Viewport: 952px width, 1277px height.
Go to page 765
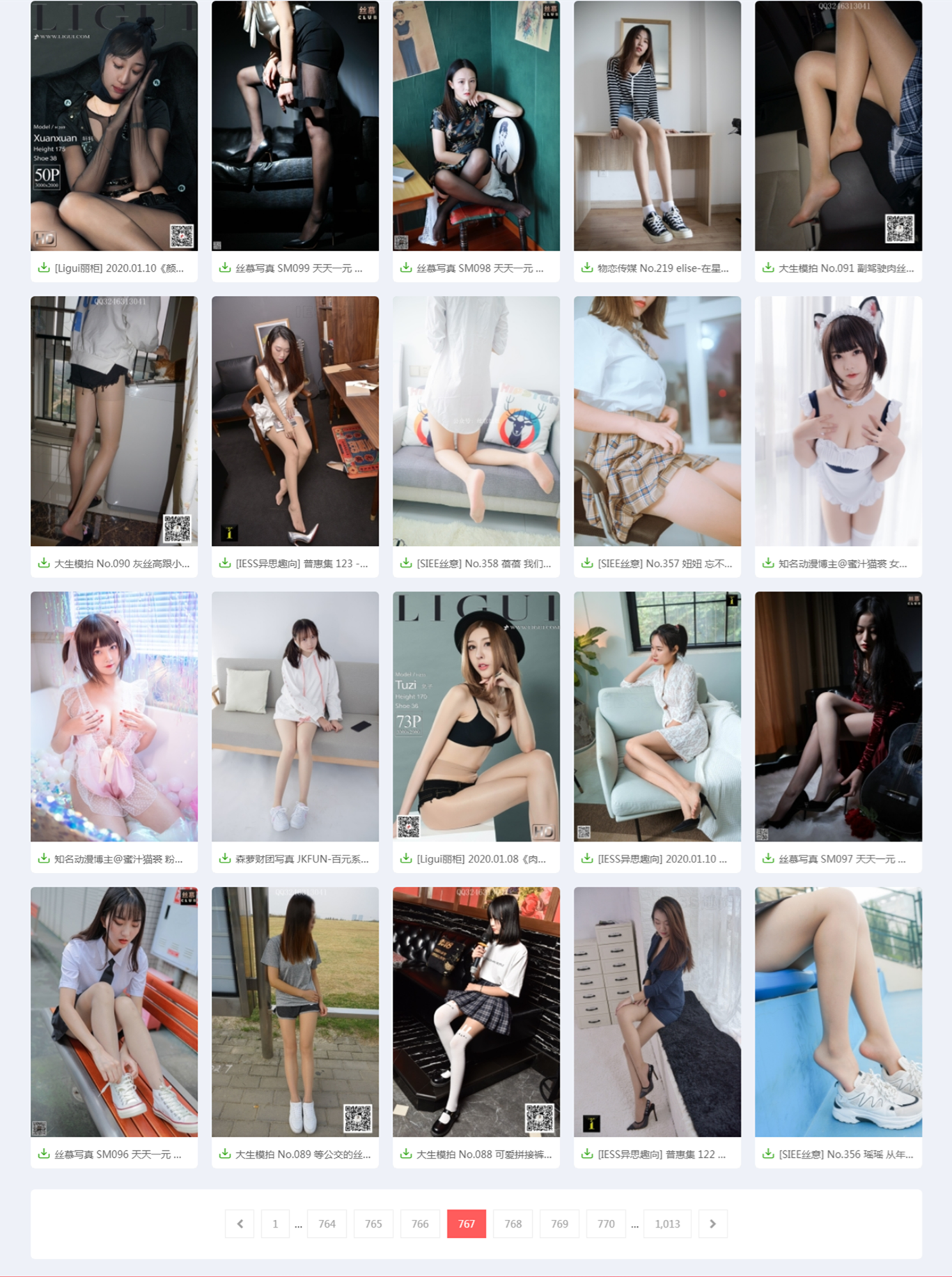pyautogui.click(x=373, y=1223)
